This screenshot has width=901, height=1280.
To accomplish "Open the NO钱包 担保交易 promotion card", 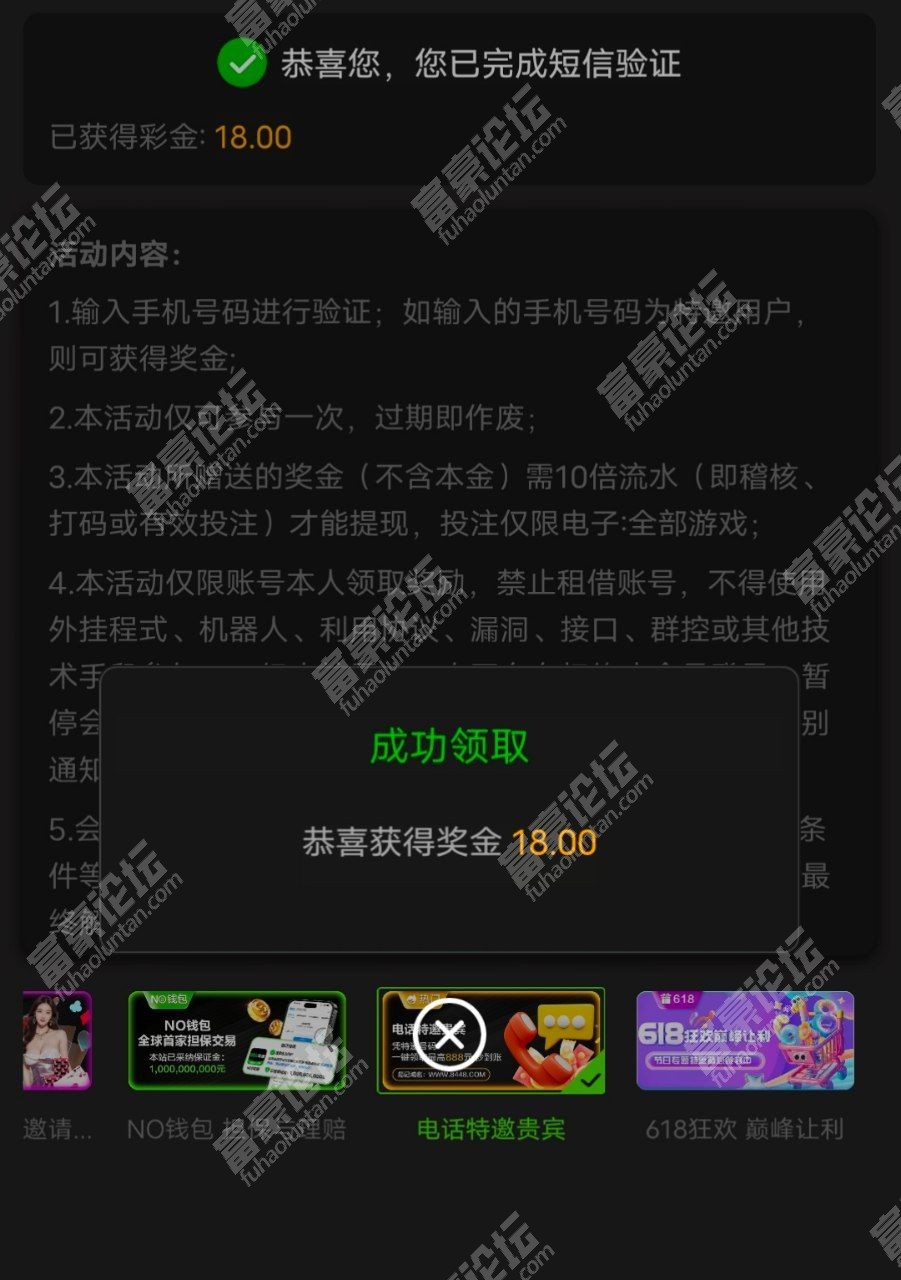I will coord(237,1041).
